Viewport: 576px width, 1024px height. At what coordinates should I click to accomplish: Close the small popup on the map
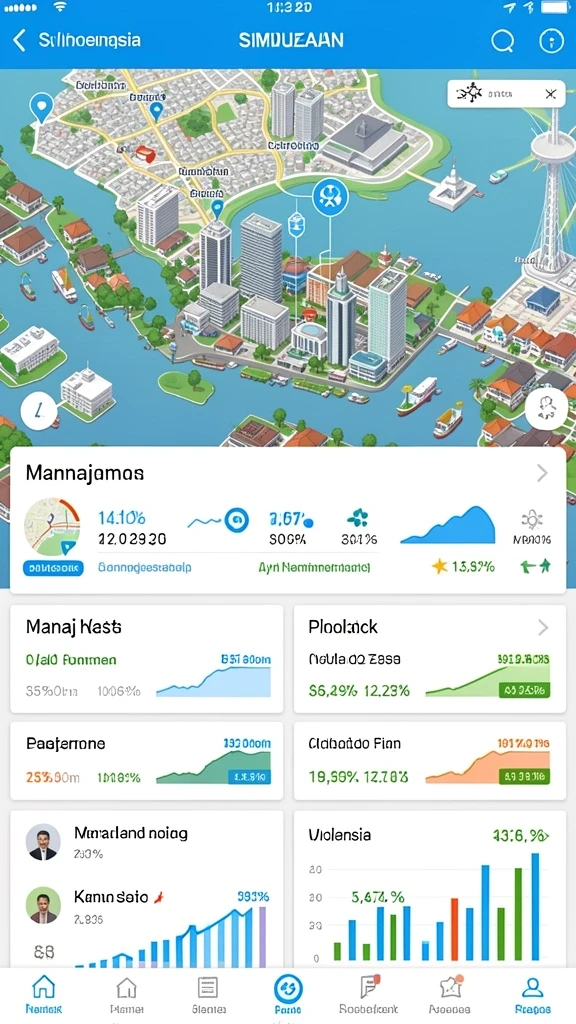tap(551, 94)
